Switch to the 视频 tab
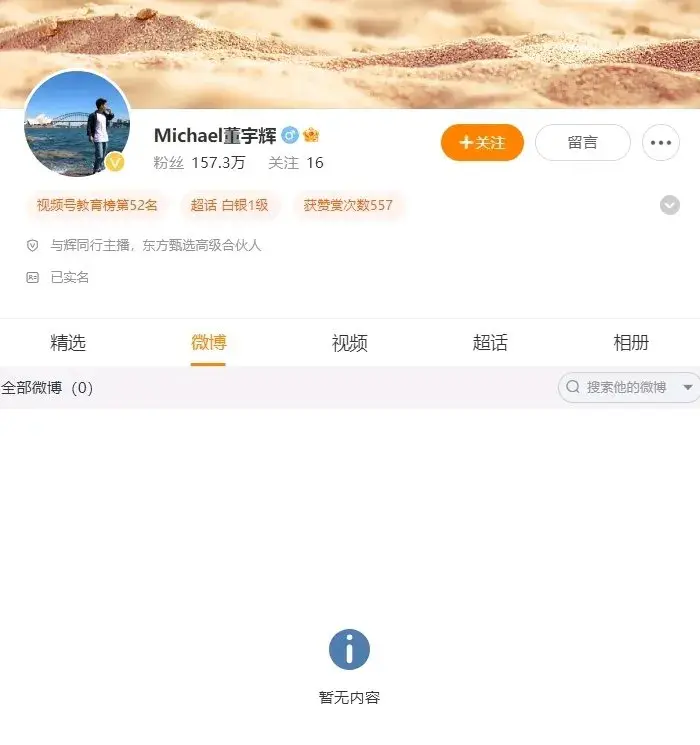The width and height of the screenshot is (700, 745). point(349,343)
